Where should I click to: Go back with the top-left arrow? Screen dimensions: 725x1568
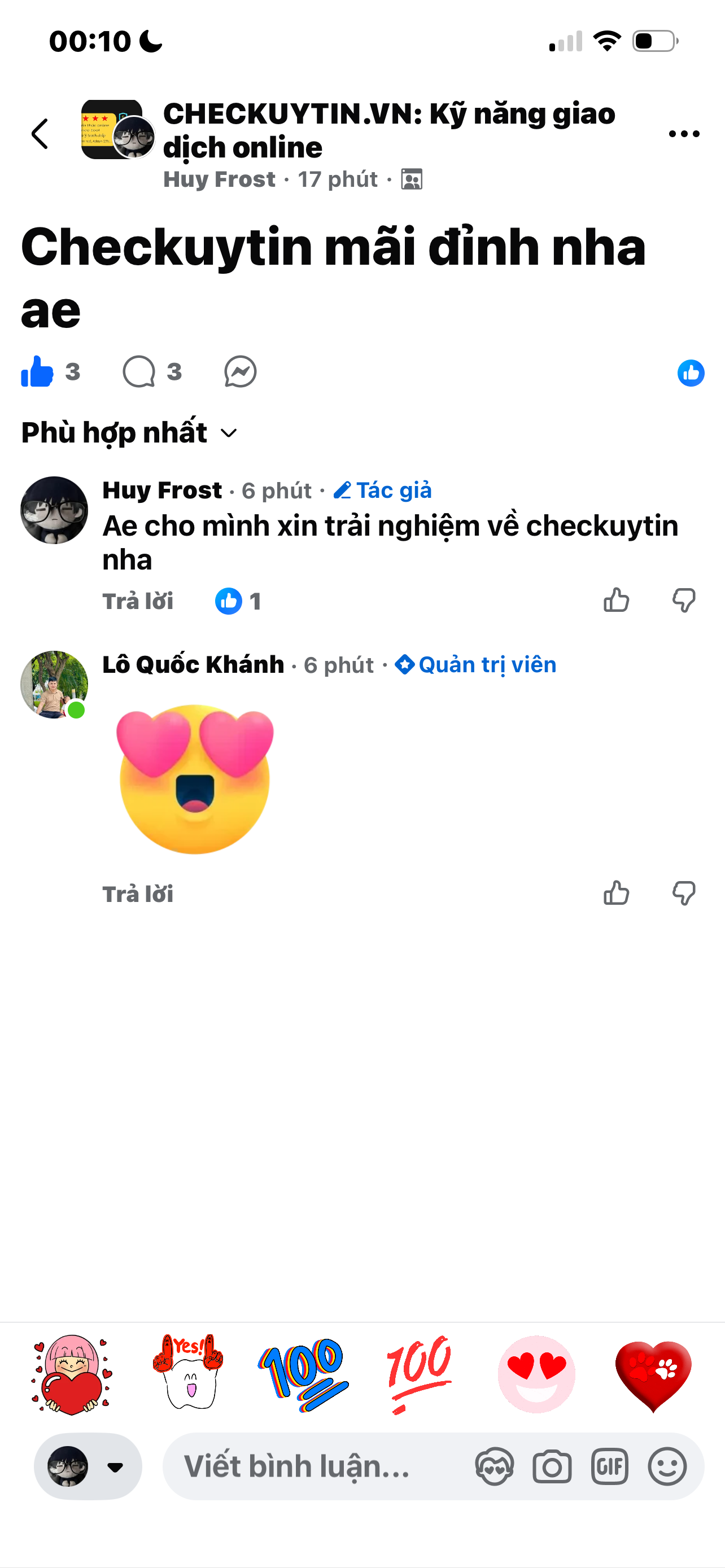40,134
